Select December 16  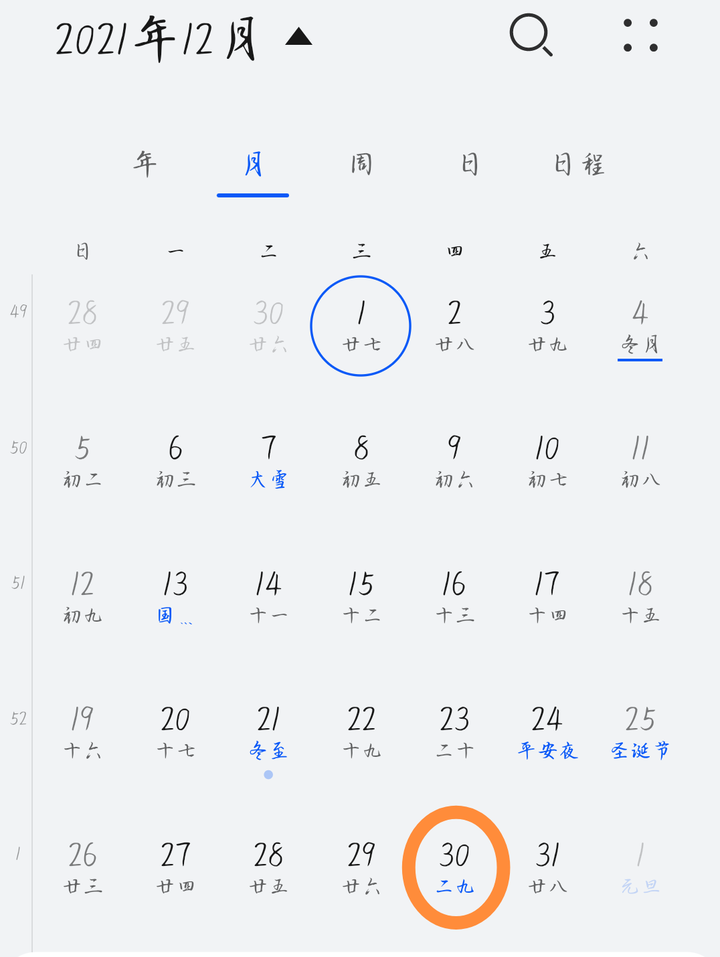pos(455,596)
